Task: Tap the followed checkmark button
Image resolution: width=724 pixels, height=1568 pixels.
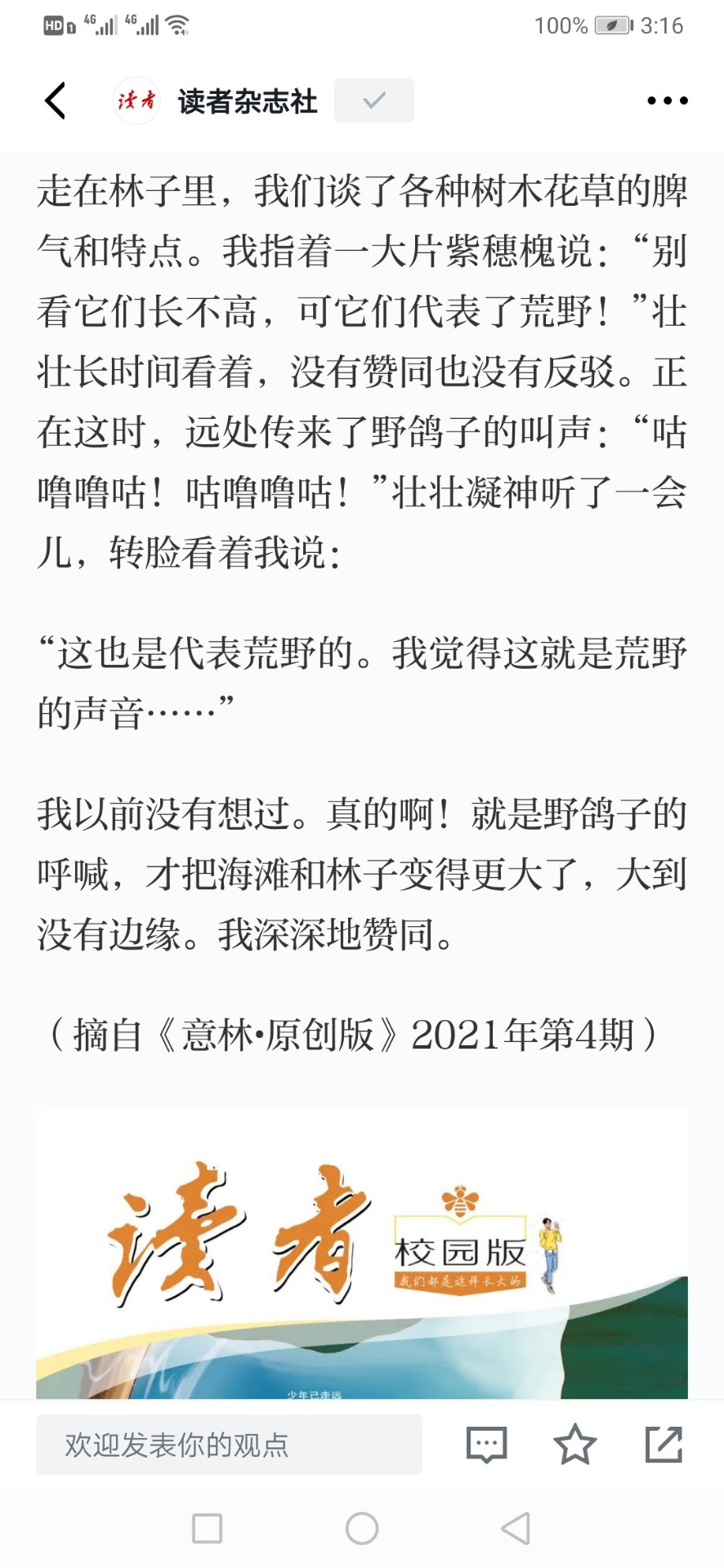Action: tap(374, 100)
